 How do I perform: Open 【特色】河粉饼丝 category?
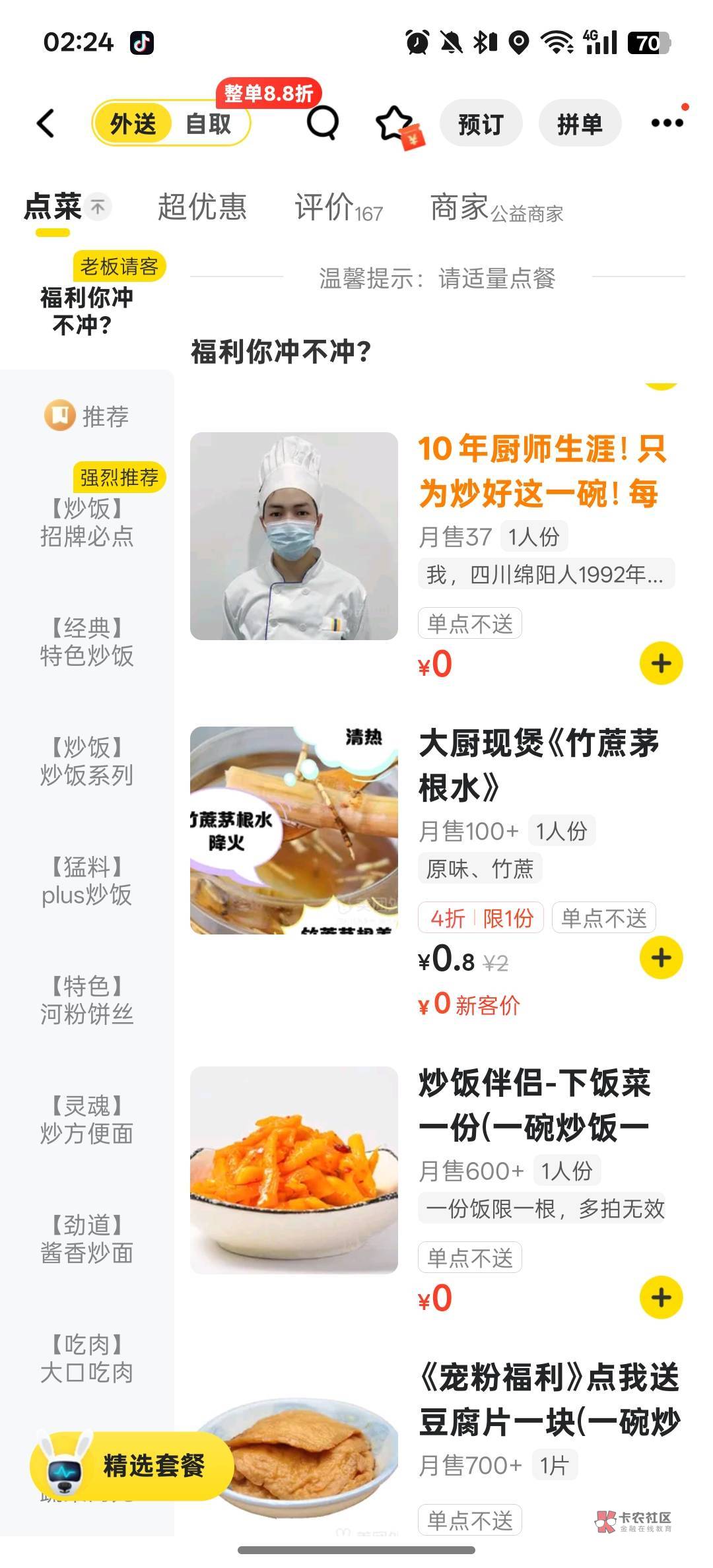pos(86,1000)
